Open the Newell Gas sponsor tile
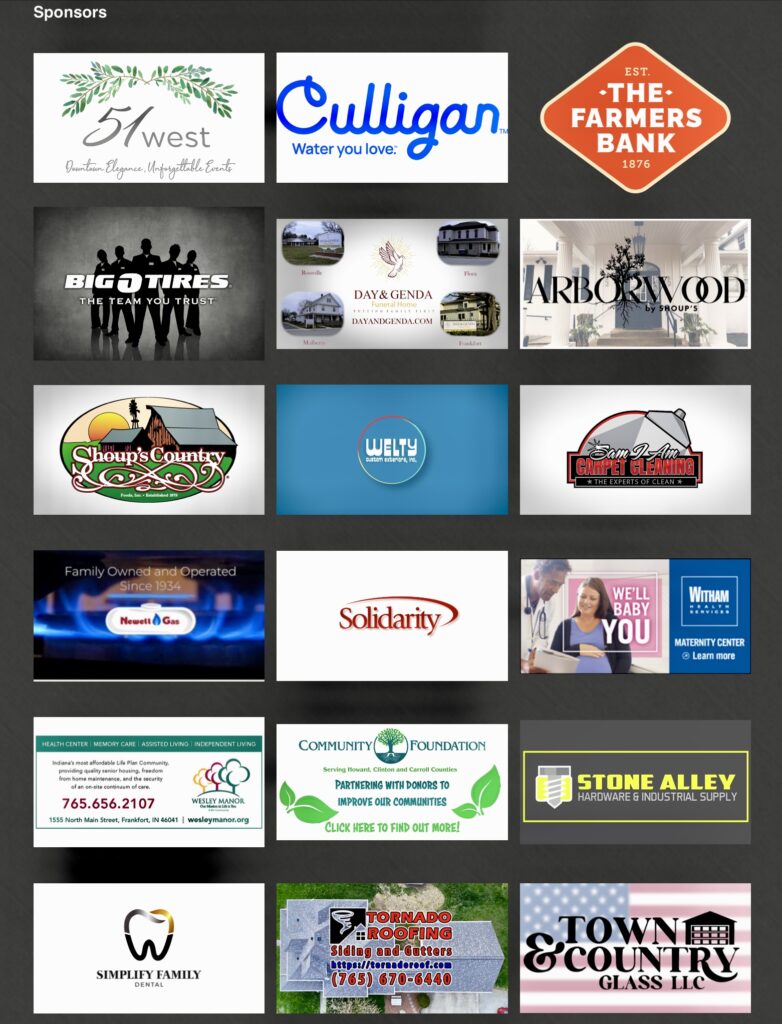The image size is (782, 1024). point(149,615)
